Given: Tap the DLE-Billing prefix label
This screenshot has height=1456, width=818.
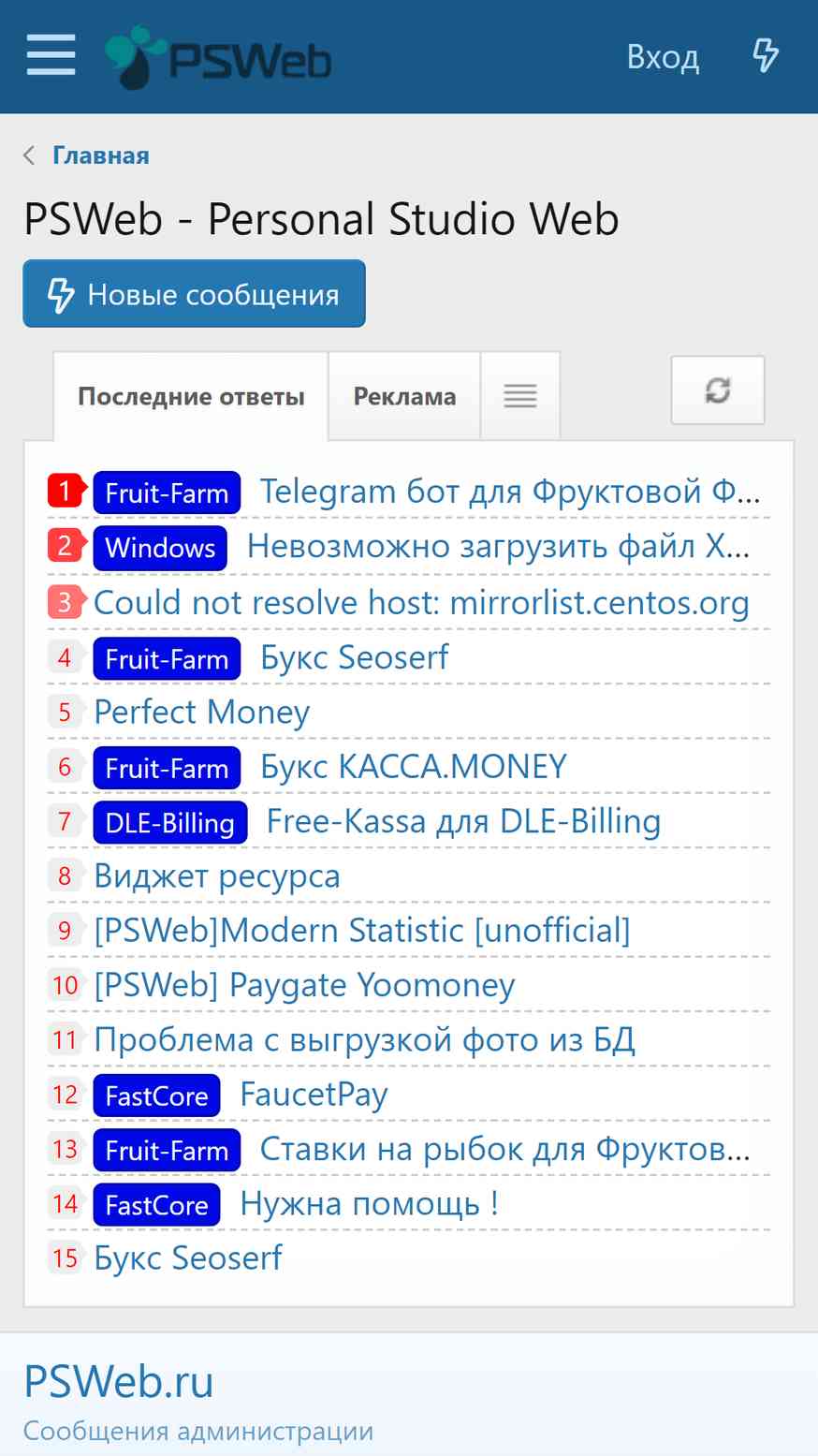Looking at the screenshot, I should point(170,823).
